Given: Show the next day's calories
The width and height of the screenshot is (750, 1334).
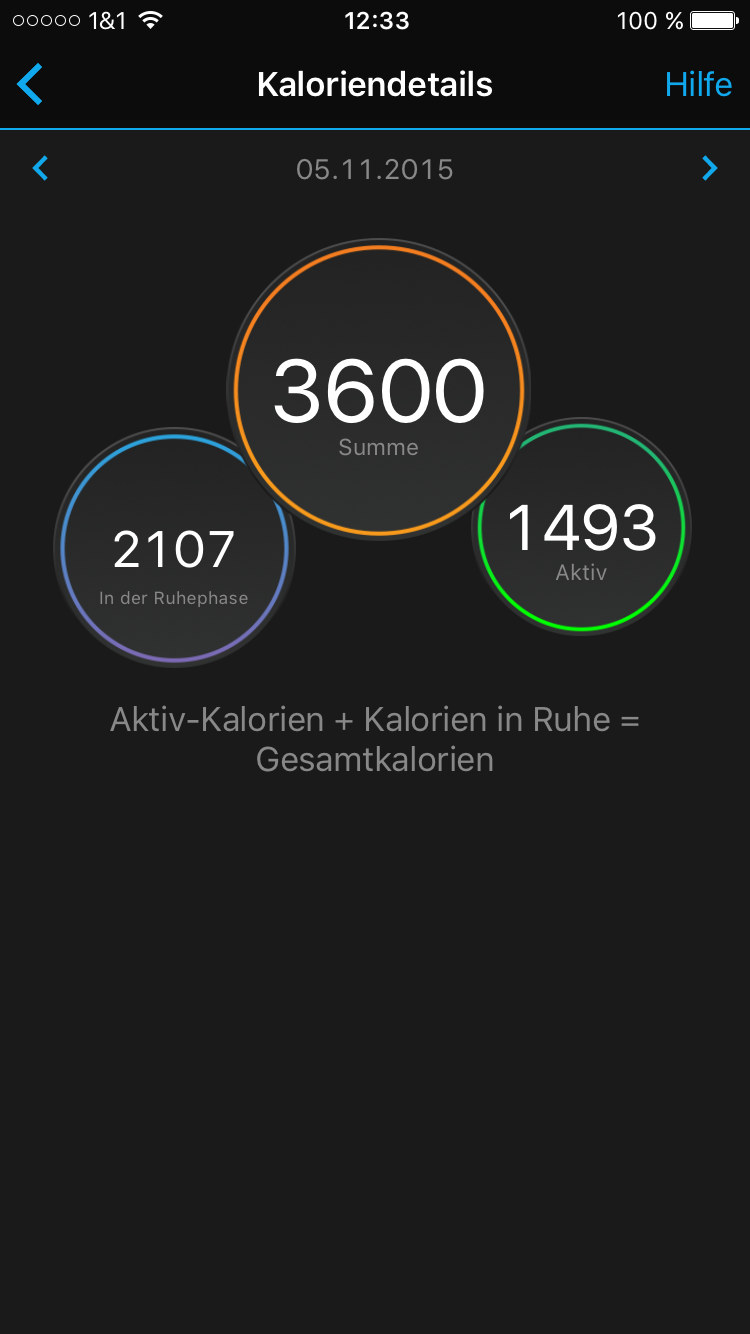Looking at the screenshot, I should (710, 168).
